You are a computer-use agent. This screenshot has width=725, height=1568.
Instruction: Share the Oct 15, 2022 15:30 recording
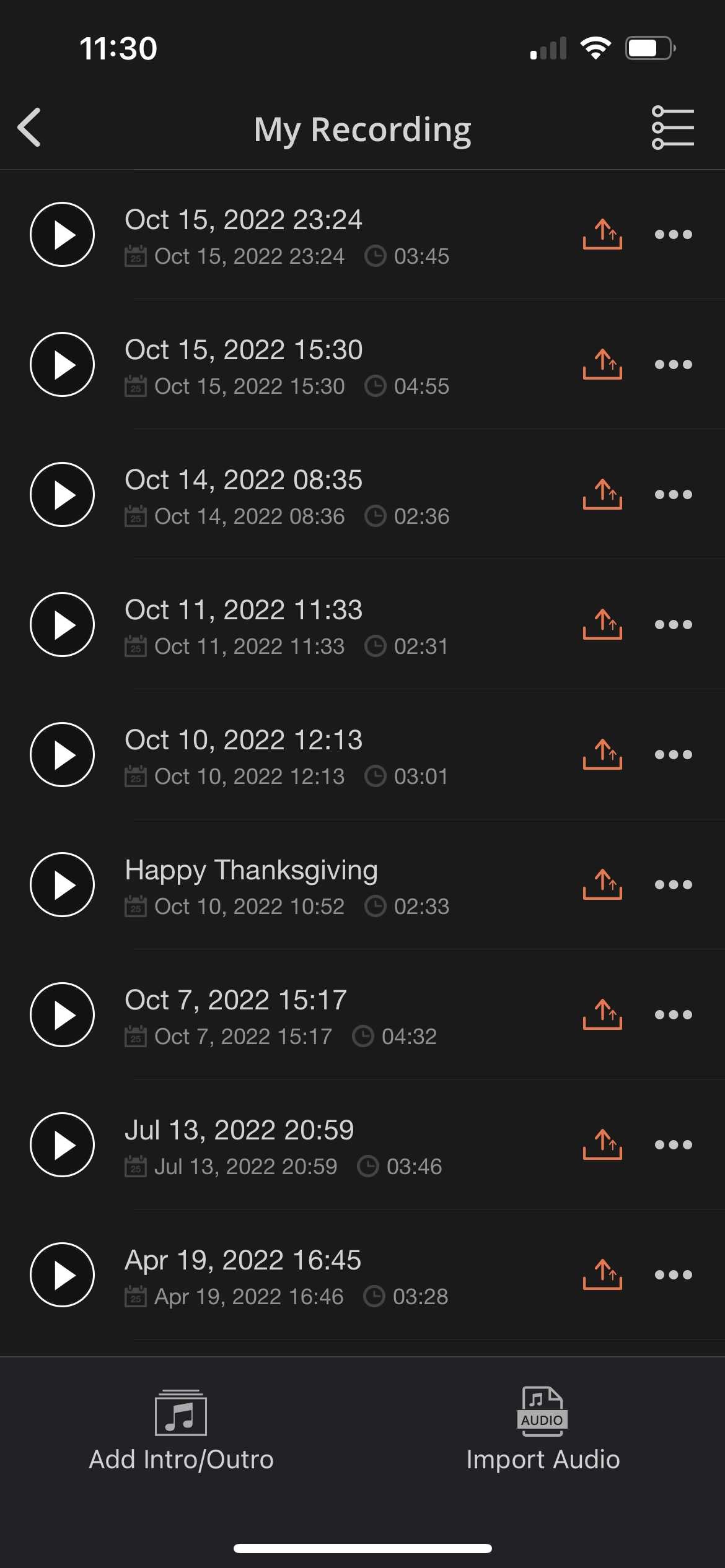click(x=602, y=364)
